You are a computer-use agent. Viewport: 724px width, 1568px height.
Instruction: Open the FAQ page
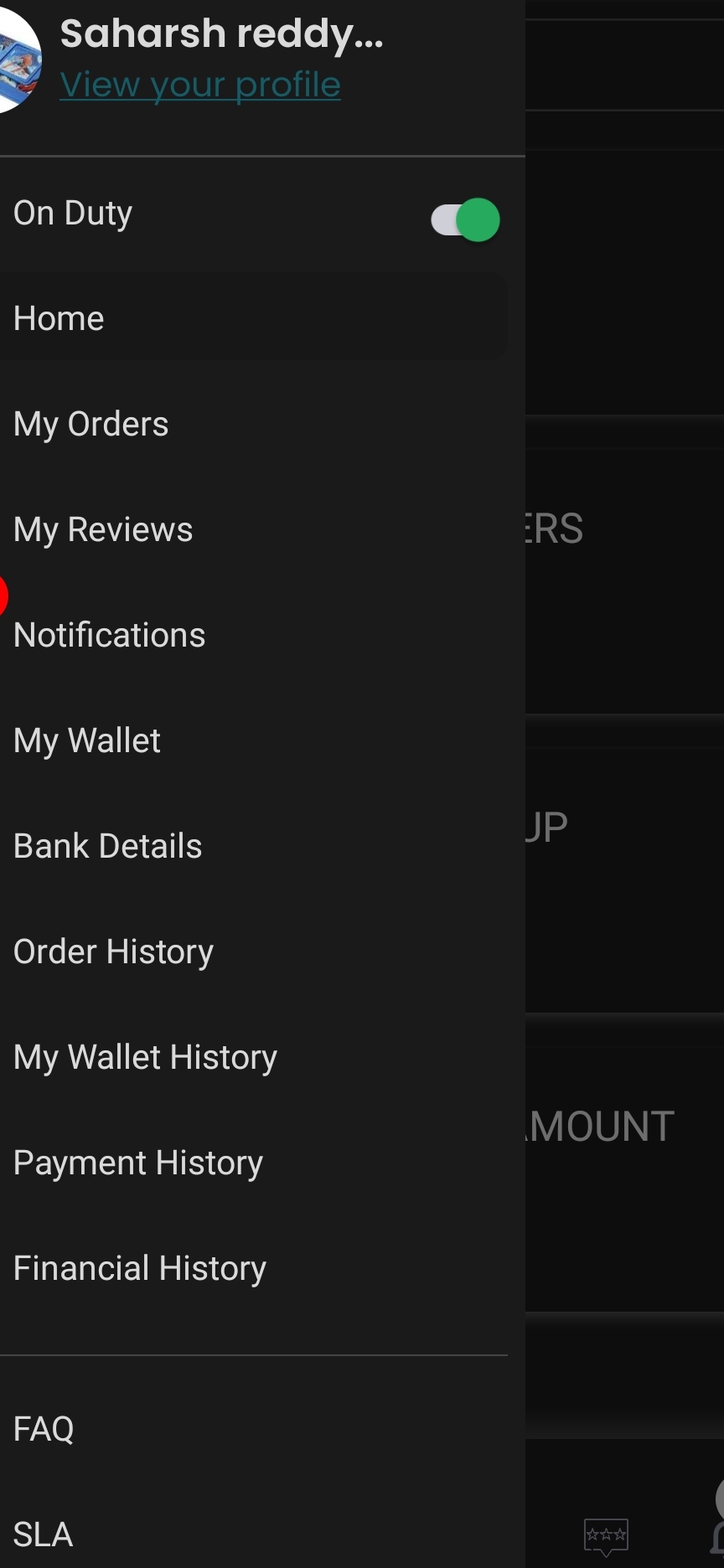[x=253, y=1429]
